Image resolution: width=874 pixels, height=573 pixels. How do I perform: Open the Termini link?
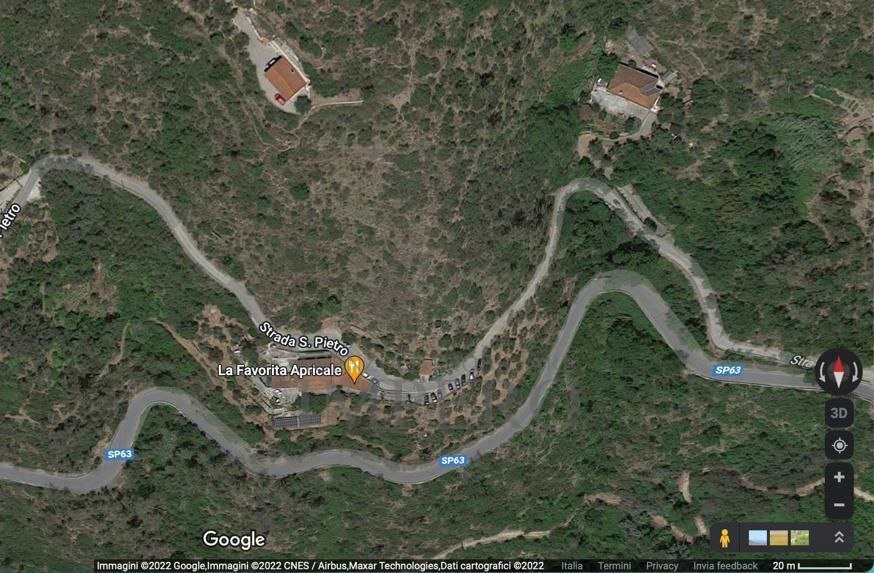point(614,566)
